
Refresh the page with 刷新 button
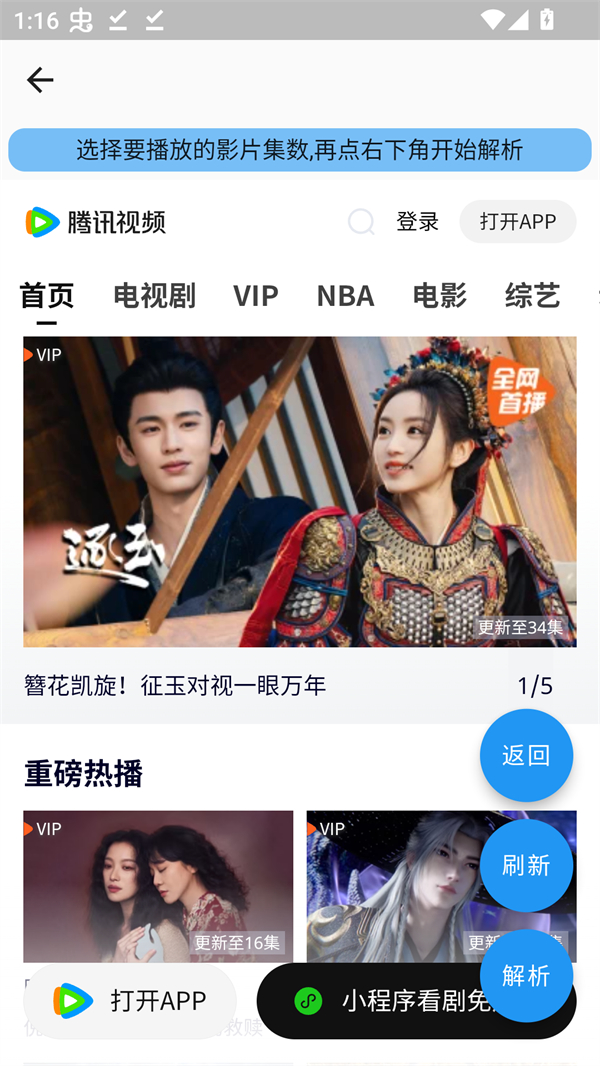pos(526,865)
